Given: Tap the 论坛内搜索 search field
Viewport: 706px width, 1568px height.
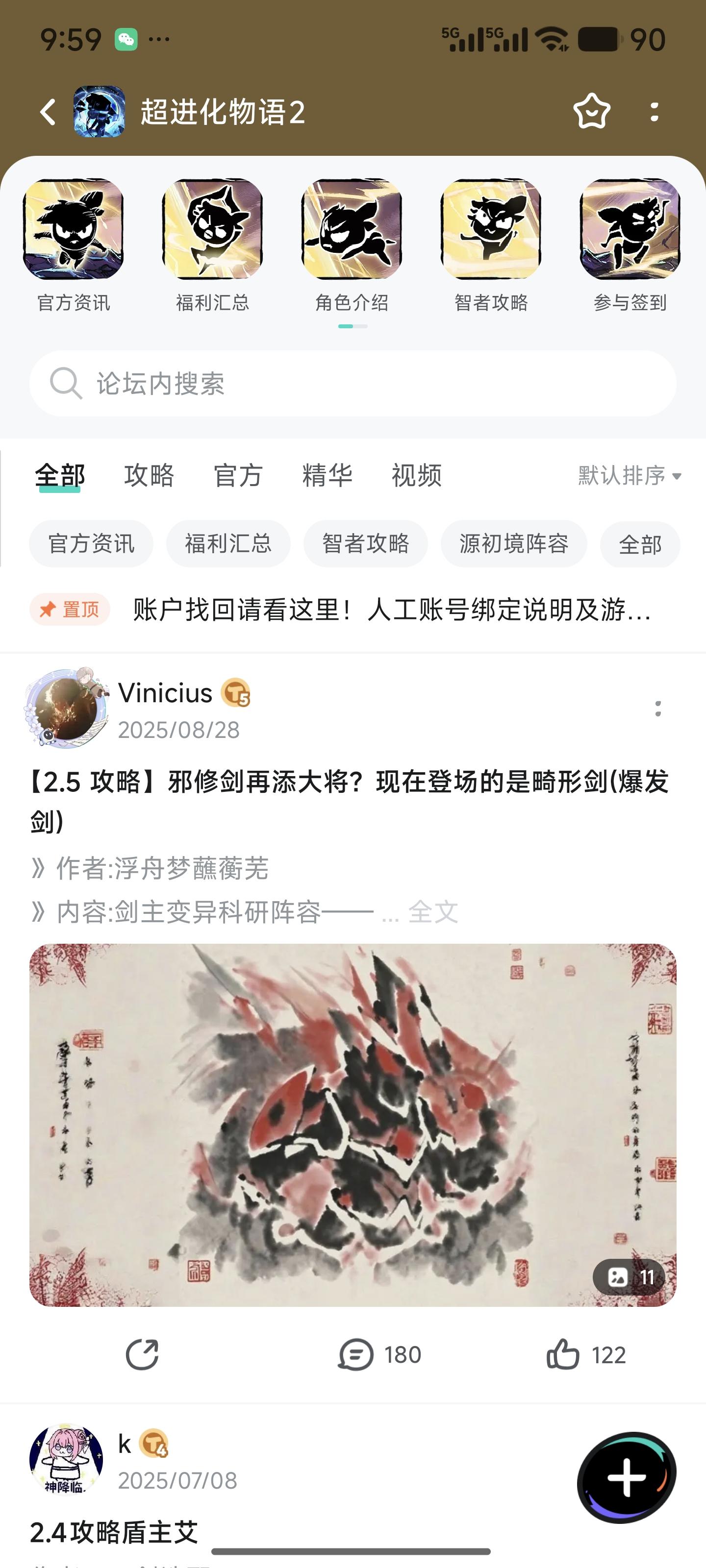Looking at the screenshot, I should 353,384.
